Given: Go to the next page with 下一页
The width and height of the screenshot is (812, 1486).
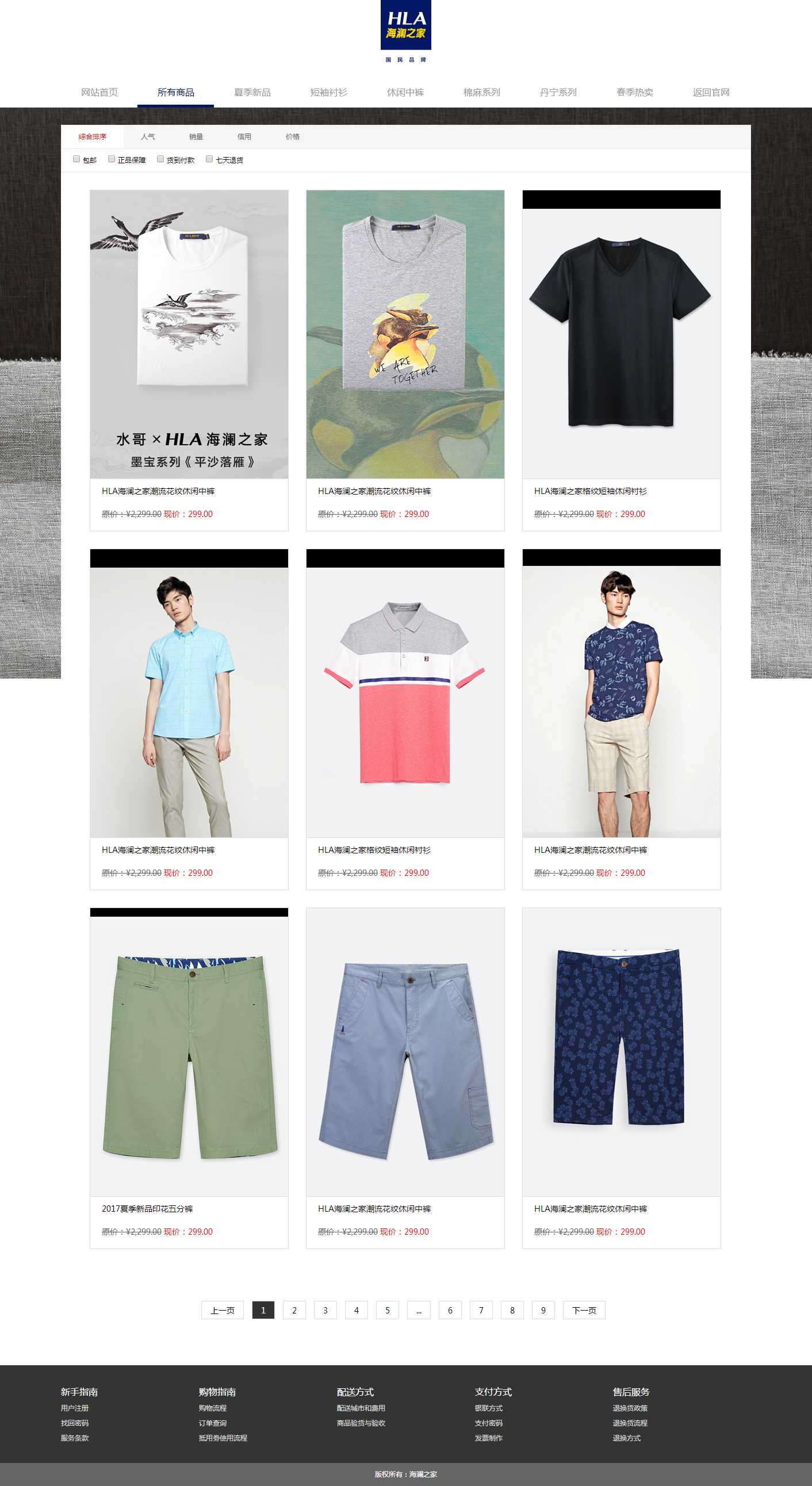Looking at the screenshot, I should point(584,1310).
